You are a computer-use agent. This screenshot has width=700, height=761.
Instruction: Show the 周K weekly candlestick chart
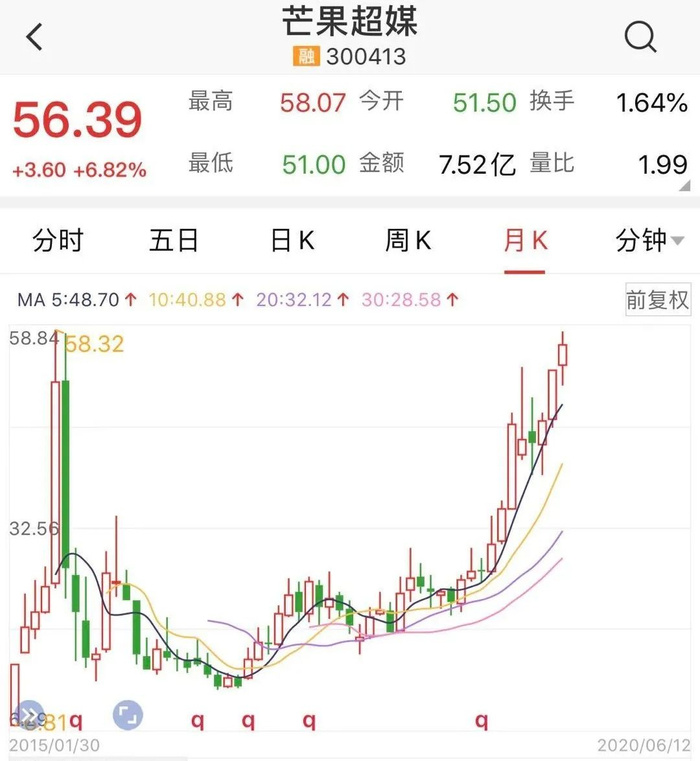[x=408, y=241]
